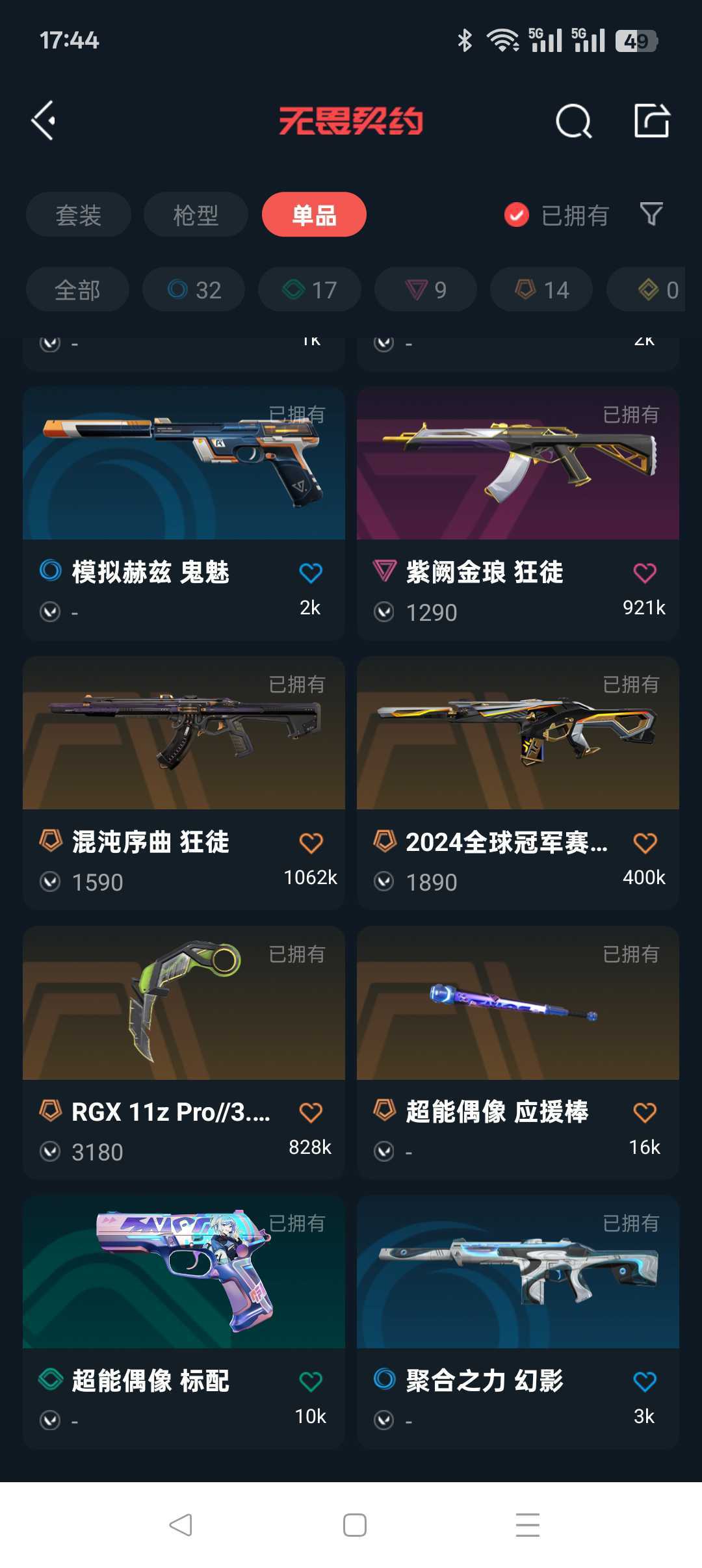Image resolution: width=702 pixels, height=1568 pixels.
Task: Filter by the orange tier chip 14
Action: pos(541,289)
